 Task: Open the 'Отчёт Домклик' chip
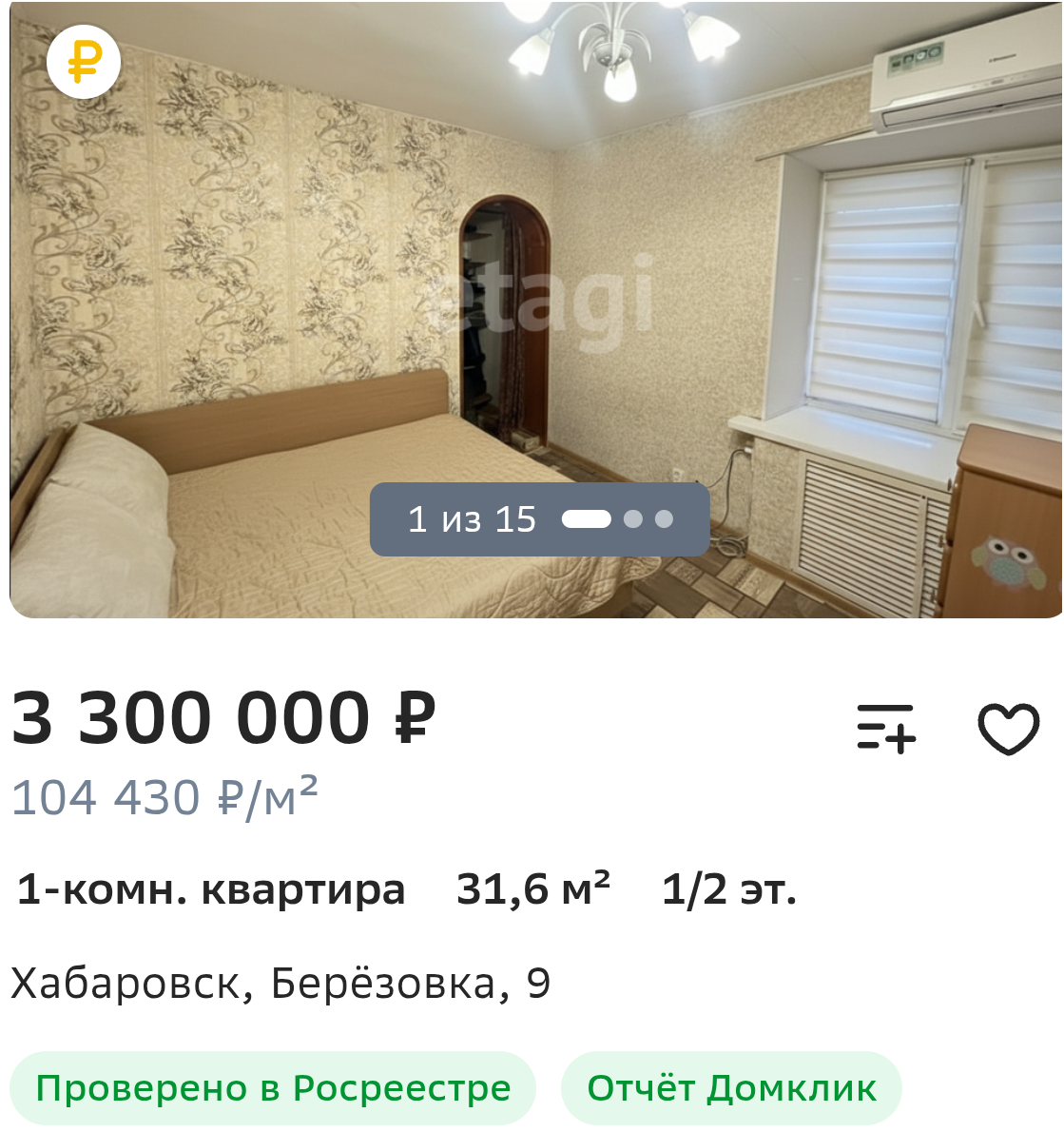(x=731, y=1088)
